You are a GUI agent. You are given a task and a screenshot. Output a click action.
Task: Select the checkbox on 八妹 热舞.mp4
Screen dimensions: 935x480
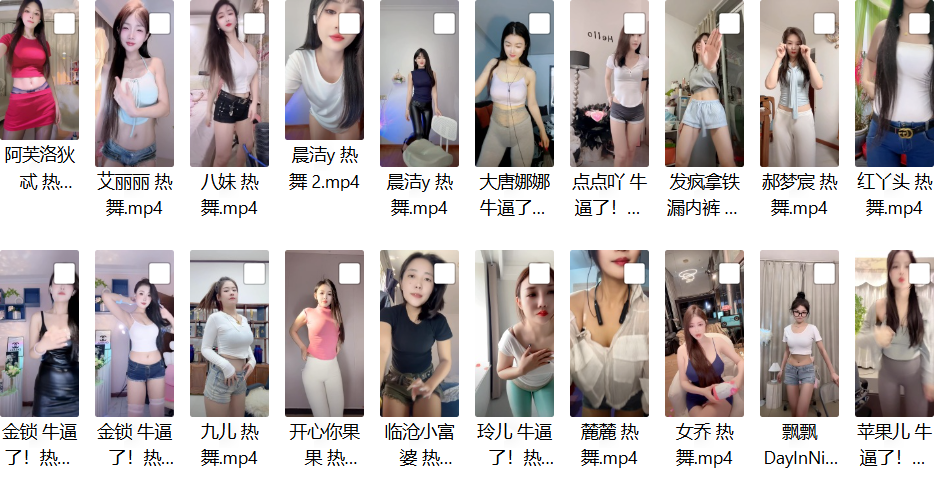point(254,24)
